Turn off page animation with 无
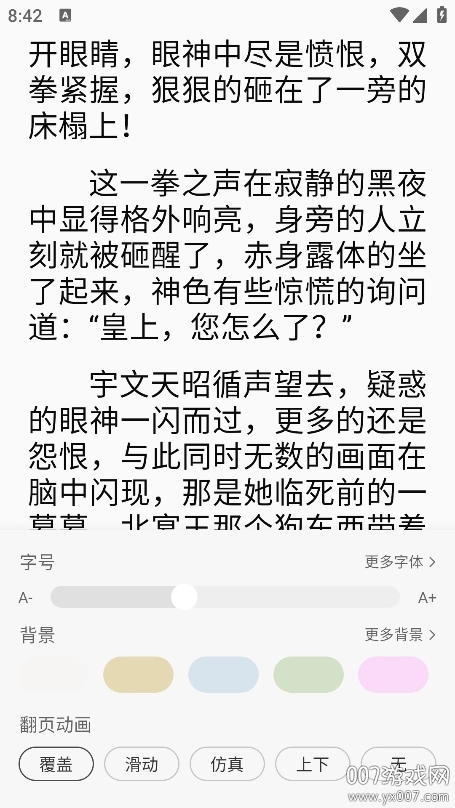Image resolution: width=455 pixels, height=808 pixels. [398, 764]
